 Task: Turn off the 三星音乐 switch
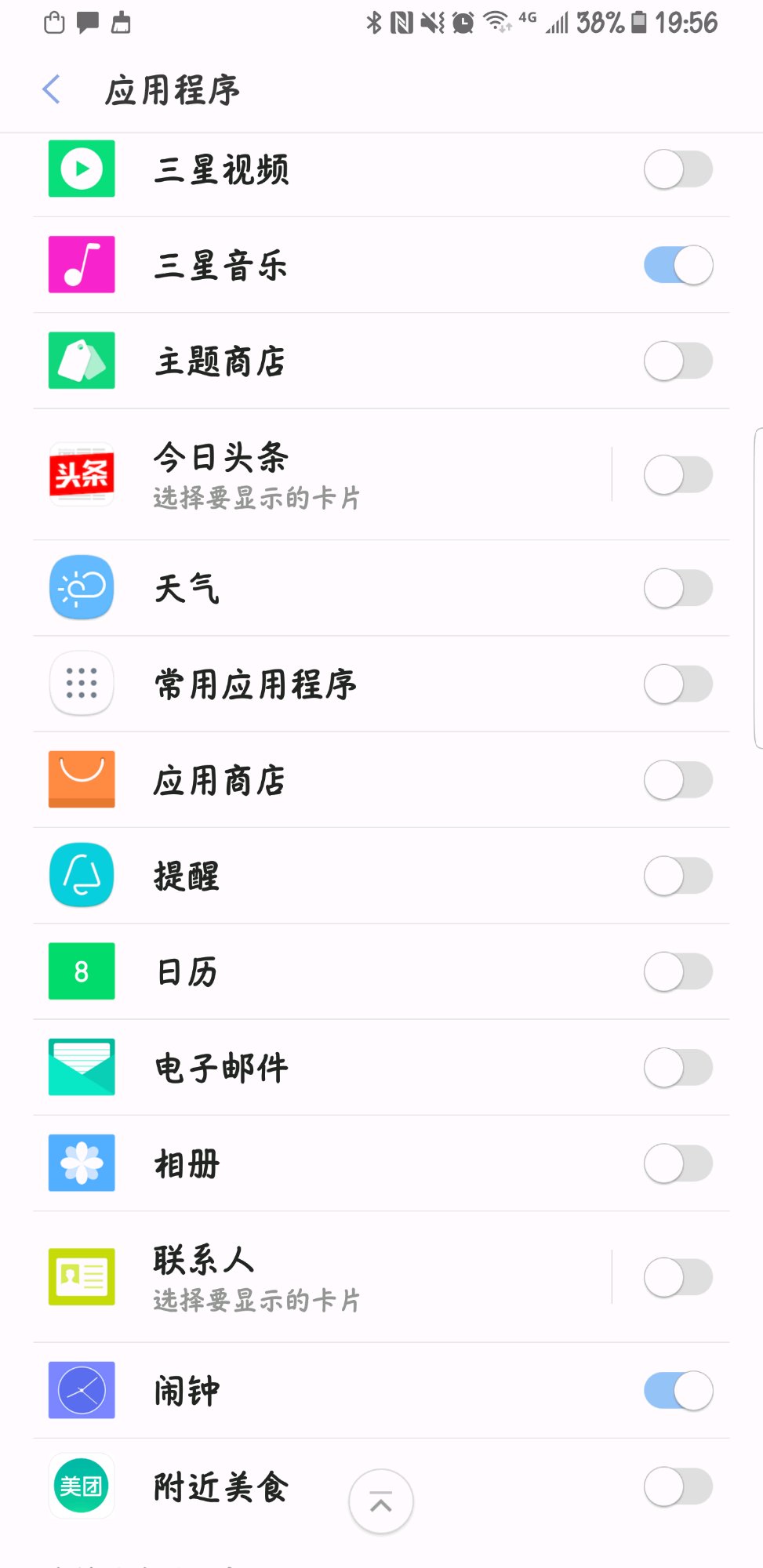678,265
